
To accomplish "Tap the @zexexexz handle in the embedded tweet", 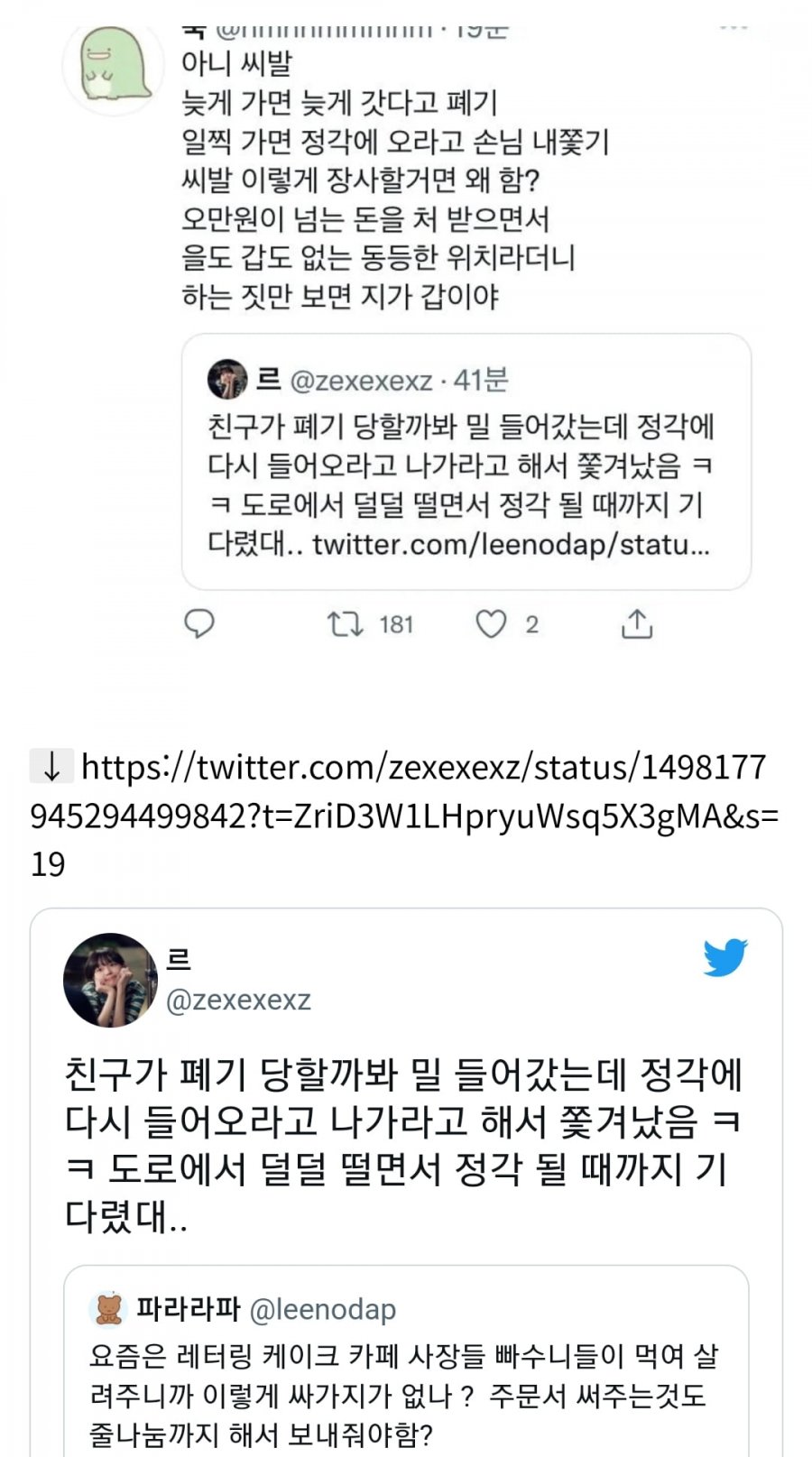I will [x=239, y=1000].
